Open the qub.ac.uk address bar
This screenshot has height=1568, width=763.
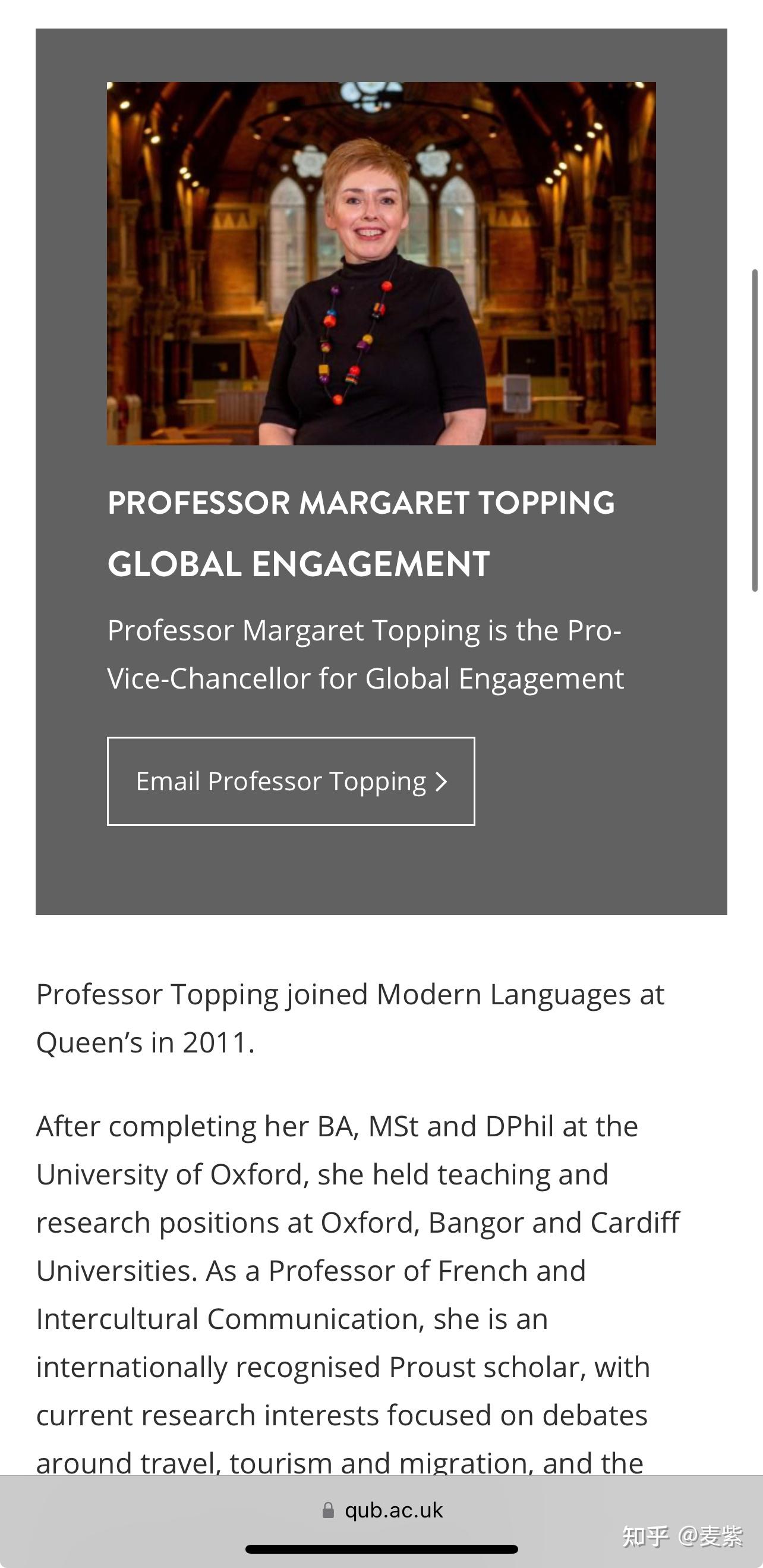383,1510
